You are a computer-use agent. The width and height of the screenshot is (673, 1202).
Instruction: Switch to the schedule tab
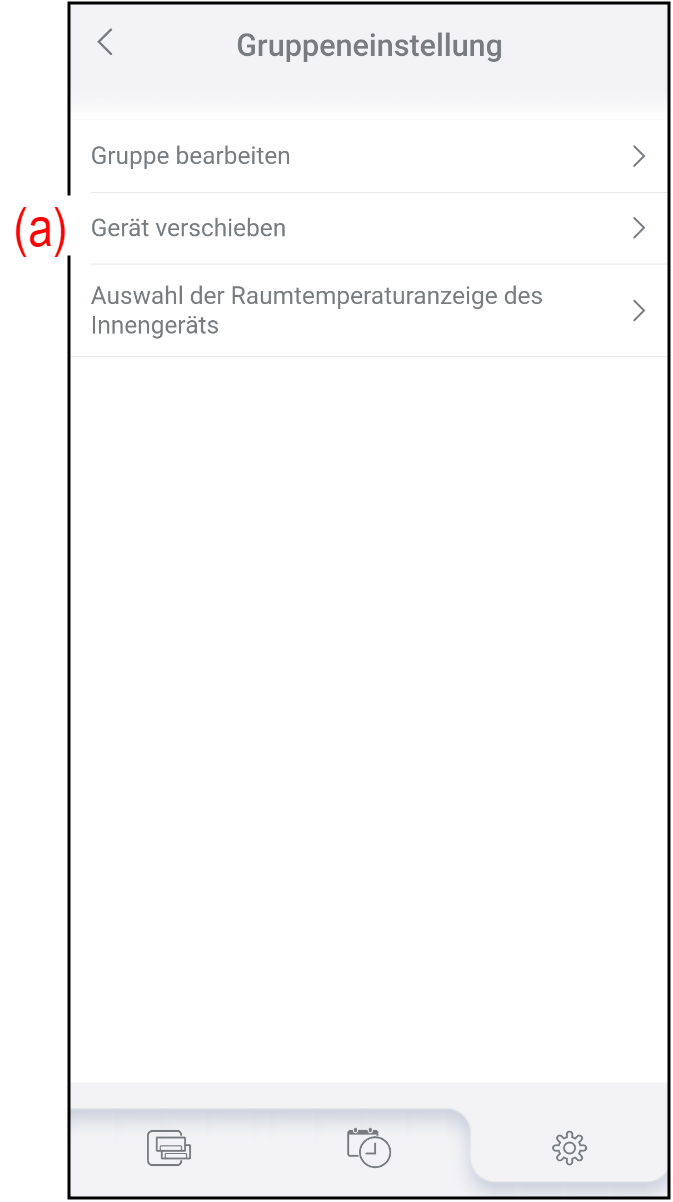coord(369,1146)
